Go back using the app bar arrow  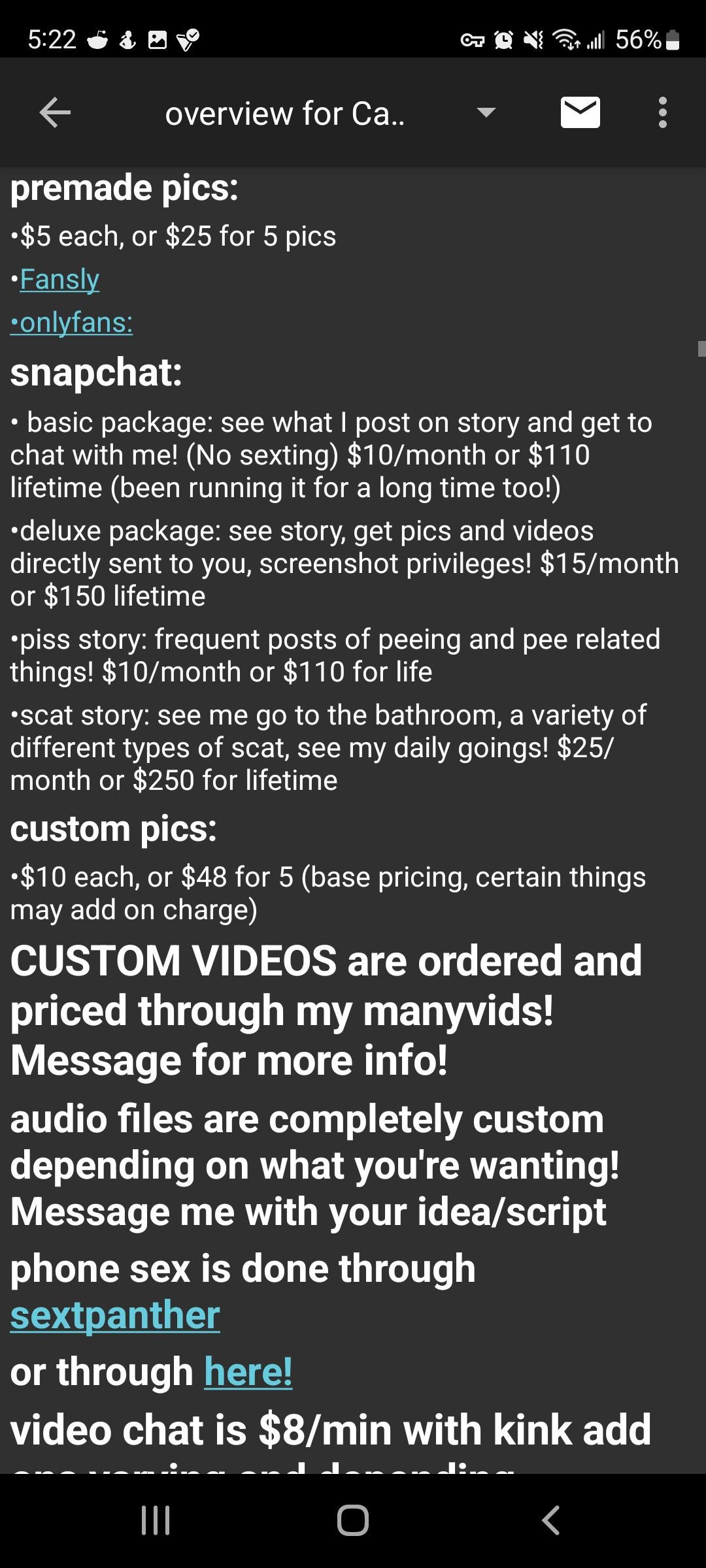point(55,113)
